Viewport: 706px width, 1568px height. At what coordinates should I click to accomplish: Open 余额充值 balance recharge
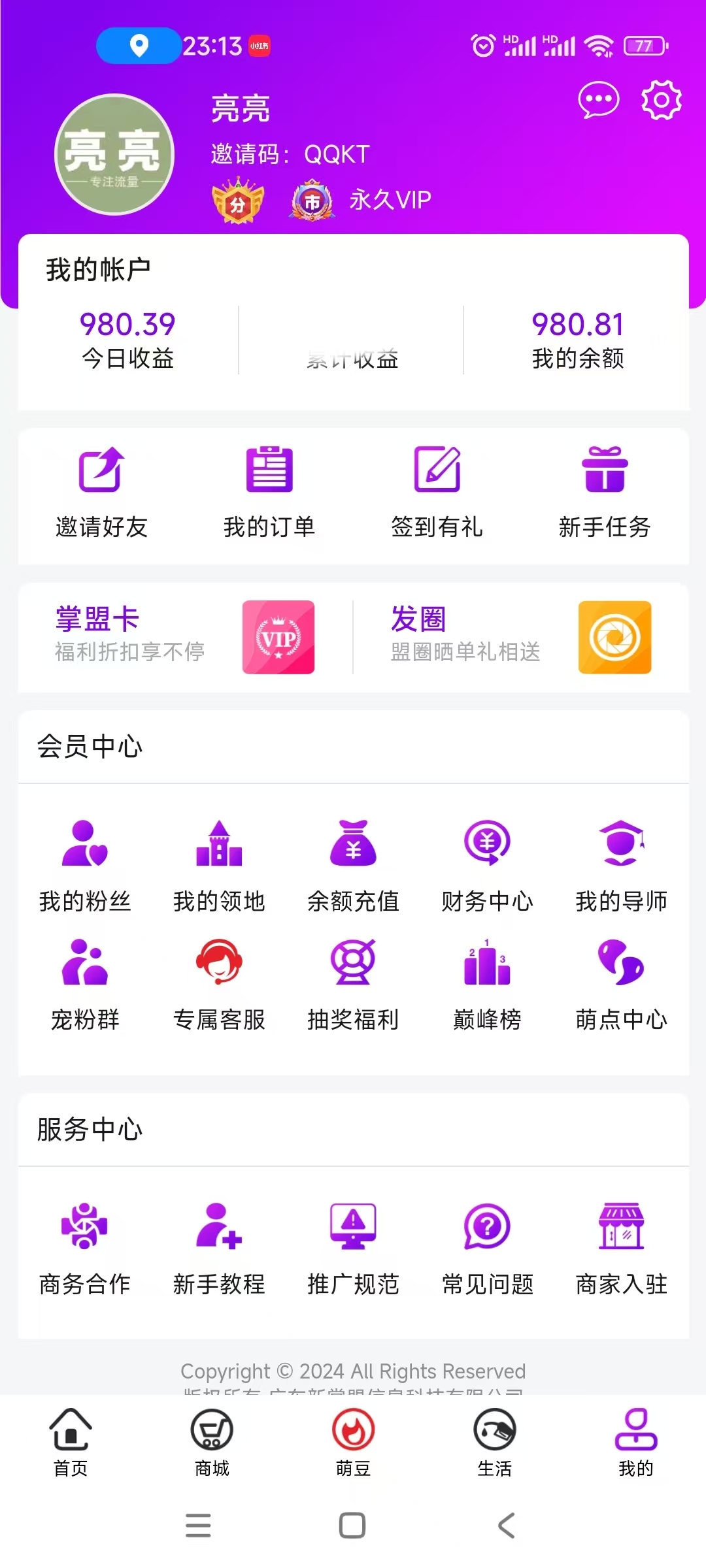pos(353,866)
